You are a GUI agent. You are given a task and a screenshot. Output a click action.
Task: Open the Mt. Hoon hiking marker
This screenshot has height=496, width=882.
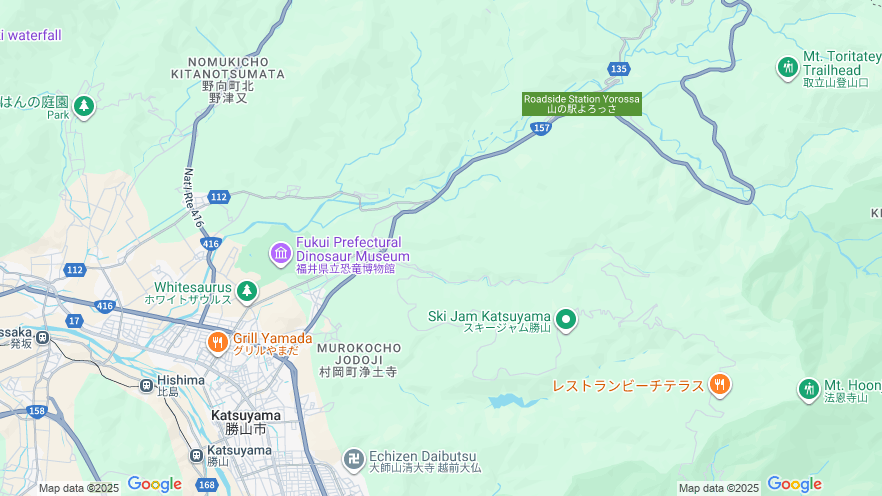tap(809, 389)
